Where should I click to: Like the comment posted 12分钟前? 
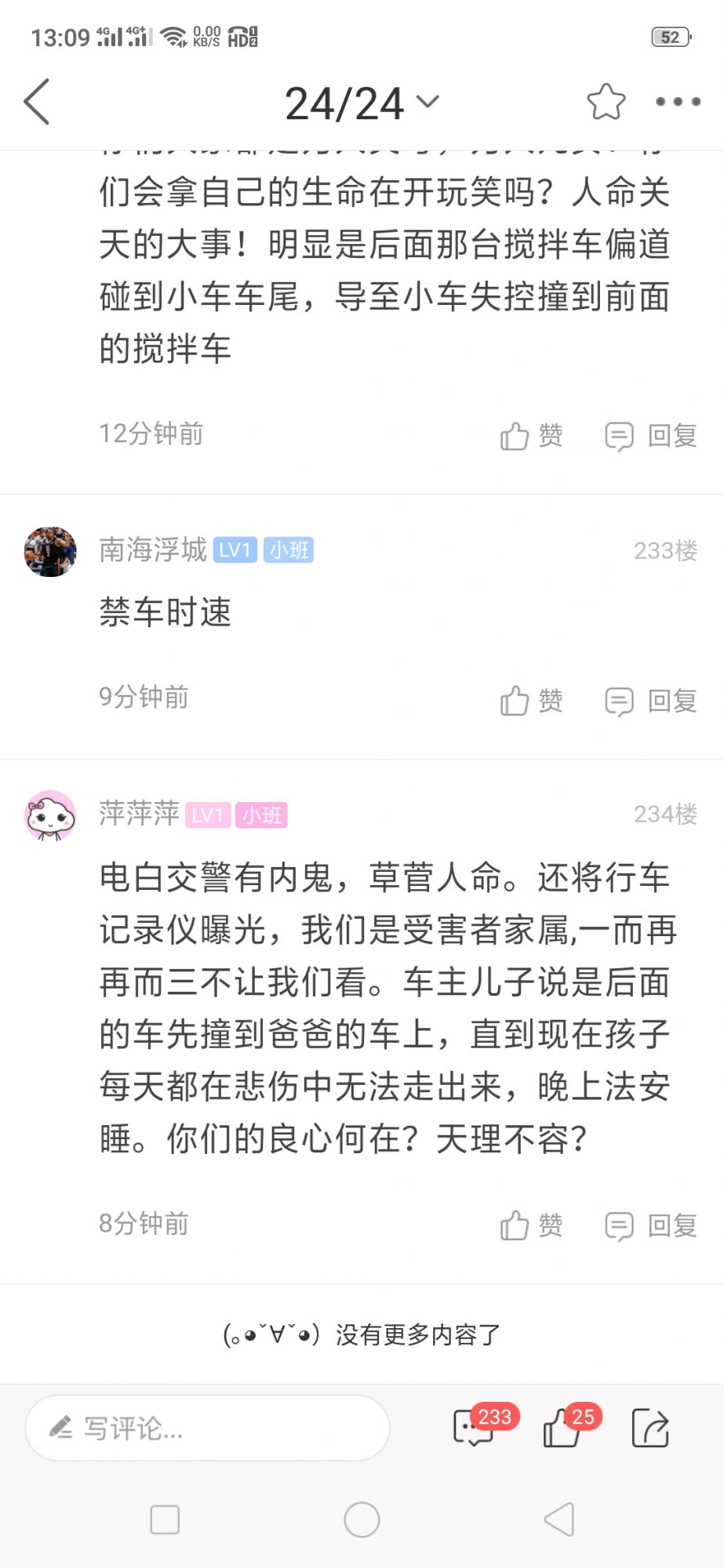point(531,436)
